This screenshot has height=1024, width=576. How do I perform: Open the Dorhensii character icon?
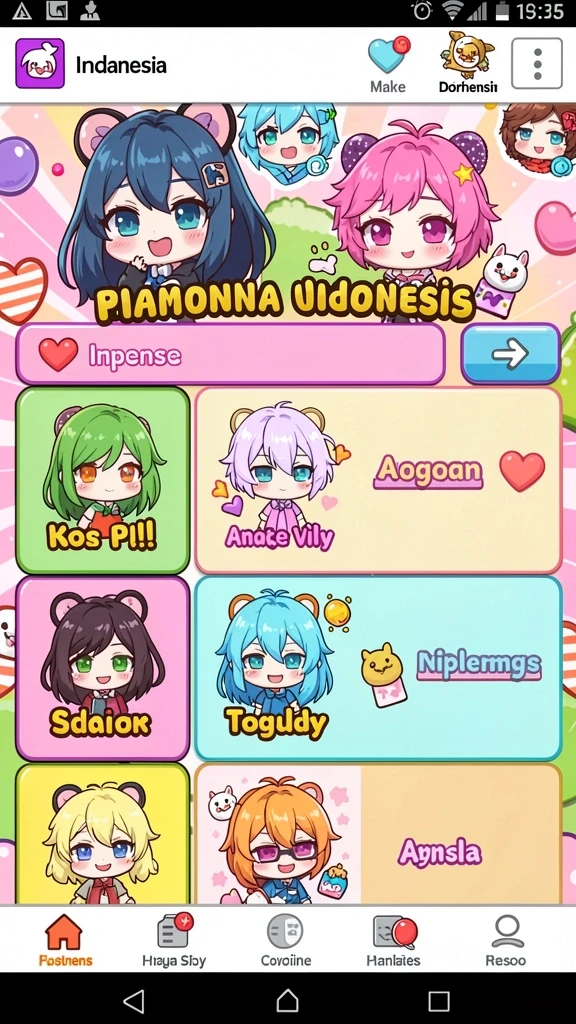[x=468, y=63]
